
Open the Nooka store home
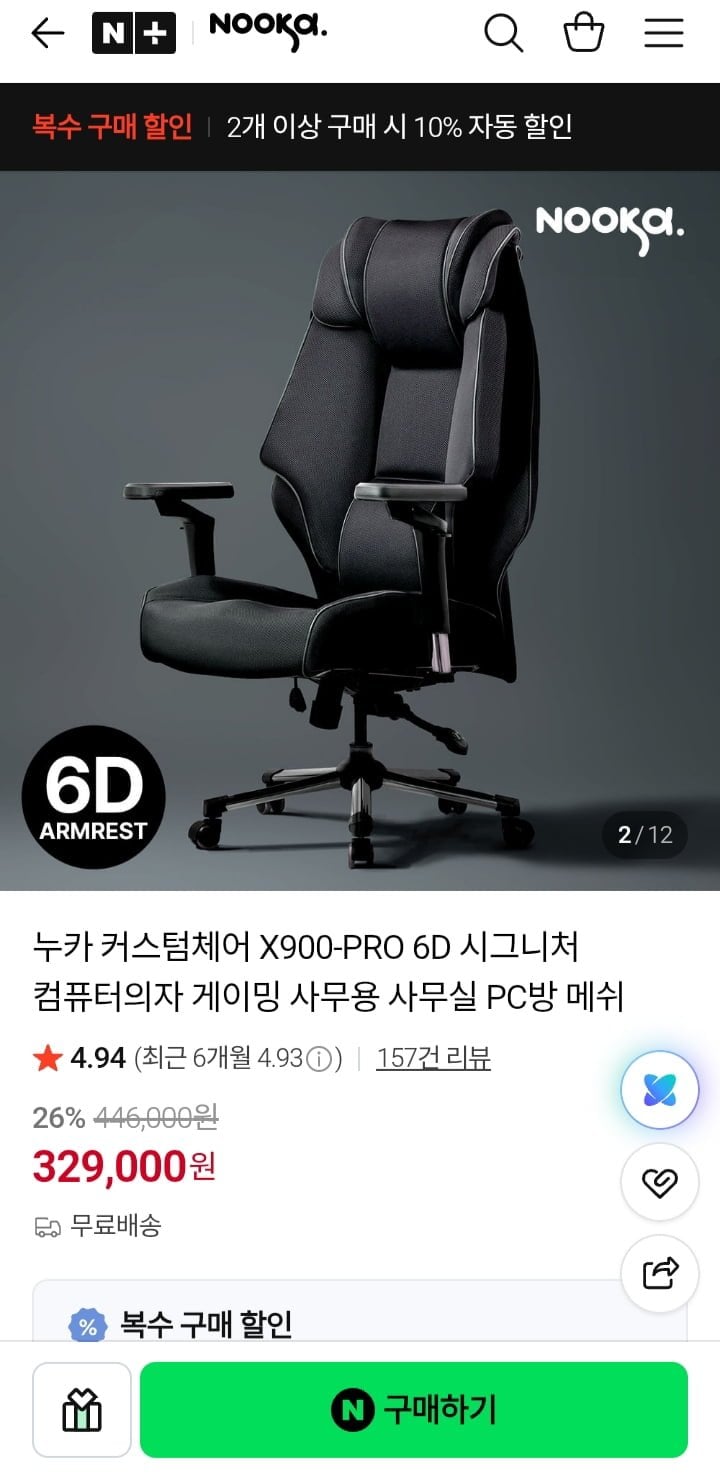(268, 32)
